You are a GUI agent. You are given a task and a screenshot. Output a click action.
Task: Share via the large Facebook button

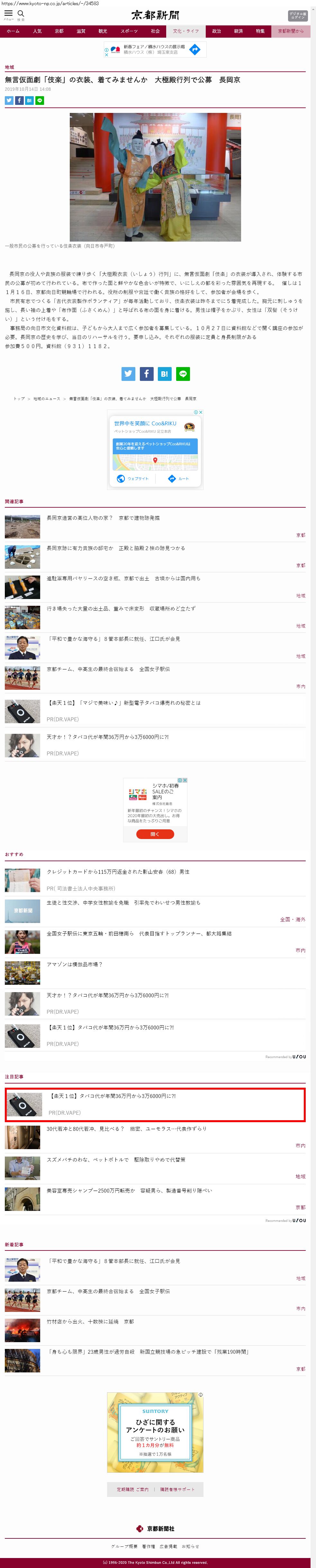[147, 374]
